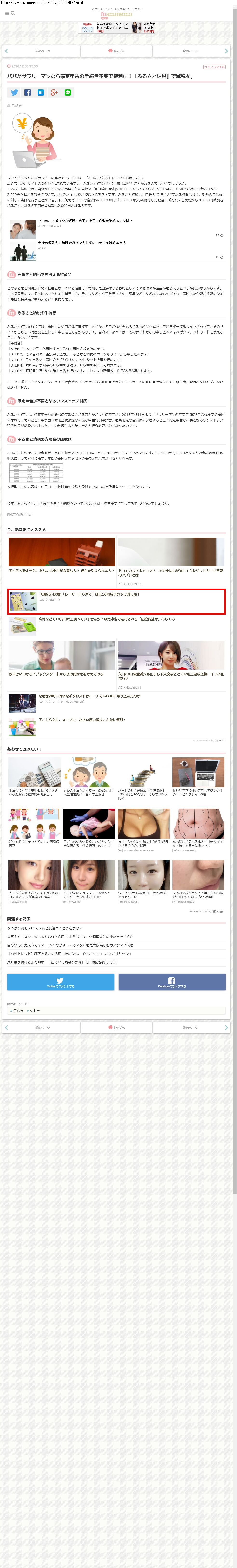Image resolution: width=237 pixels, height=1568 pixels.
Task: Open article 下ごしらえに、スープに 小さい圧力鍋
Action: click(x=82, y=720)
